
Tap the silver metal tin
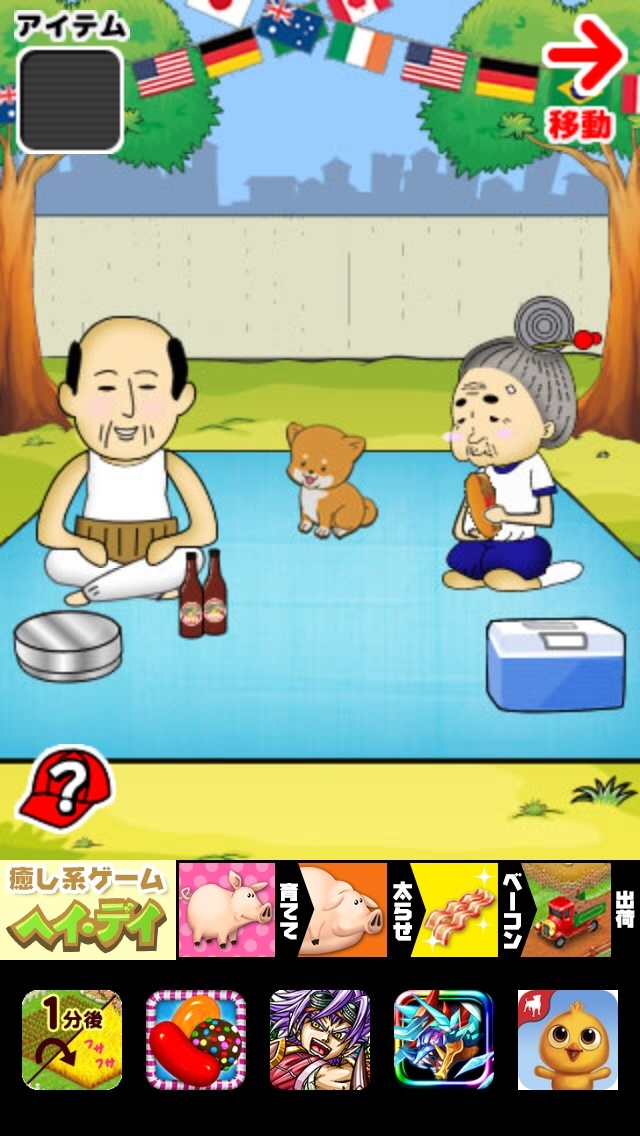(68, 645)
